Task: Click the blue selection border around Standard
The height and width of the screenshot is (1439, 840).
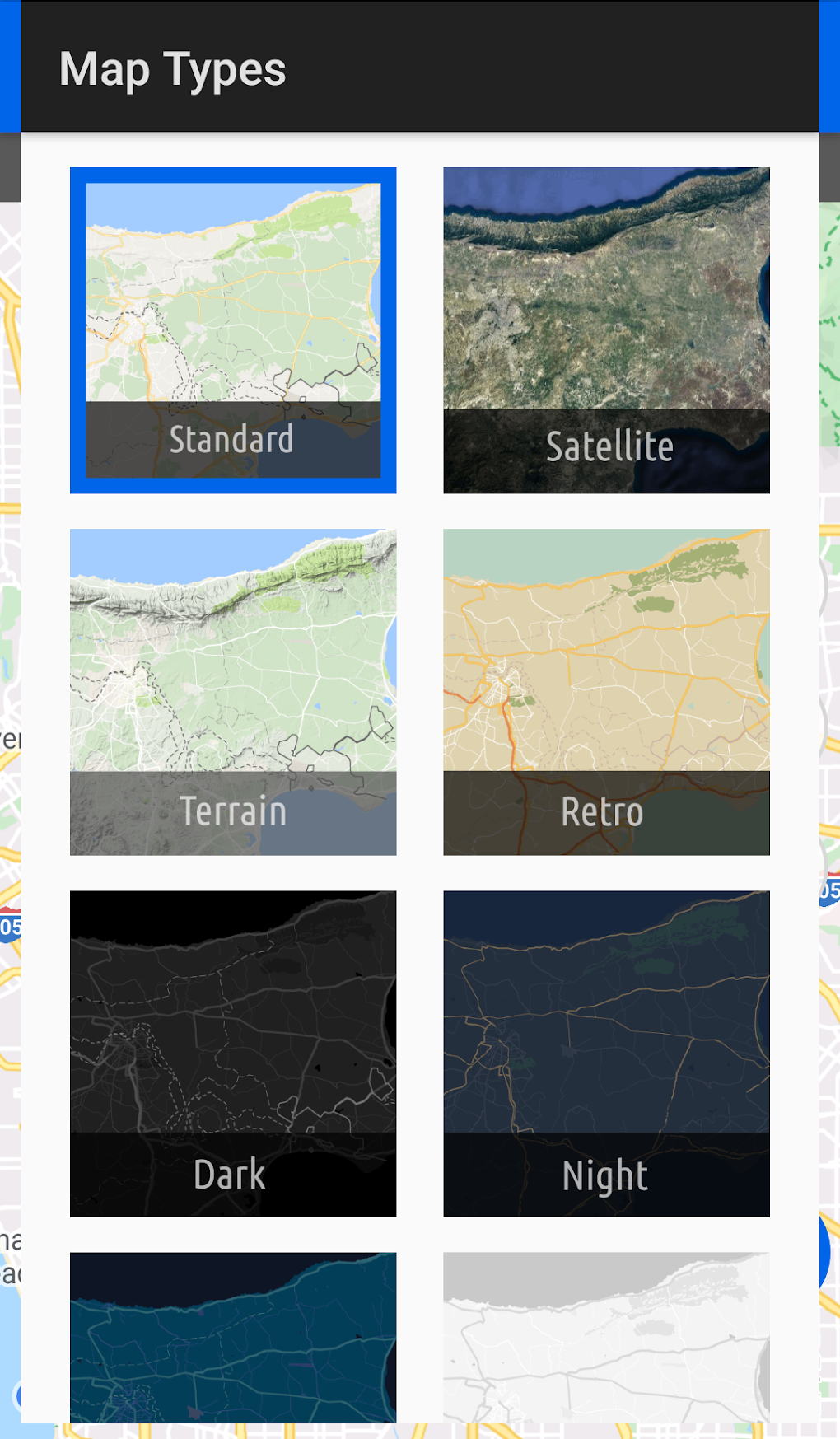Action: (x=233, y=173)
